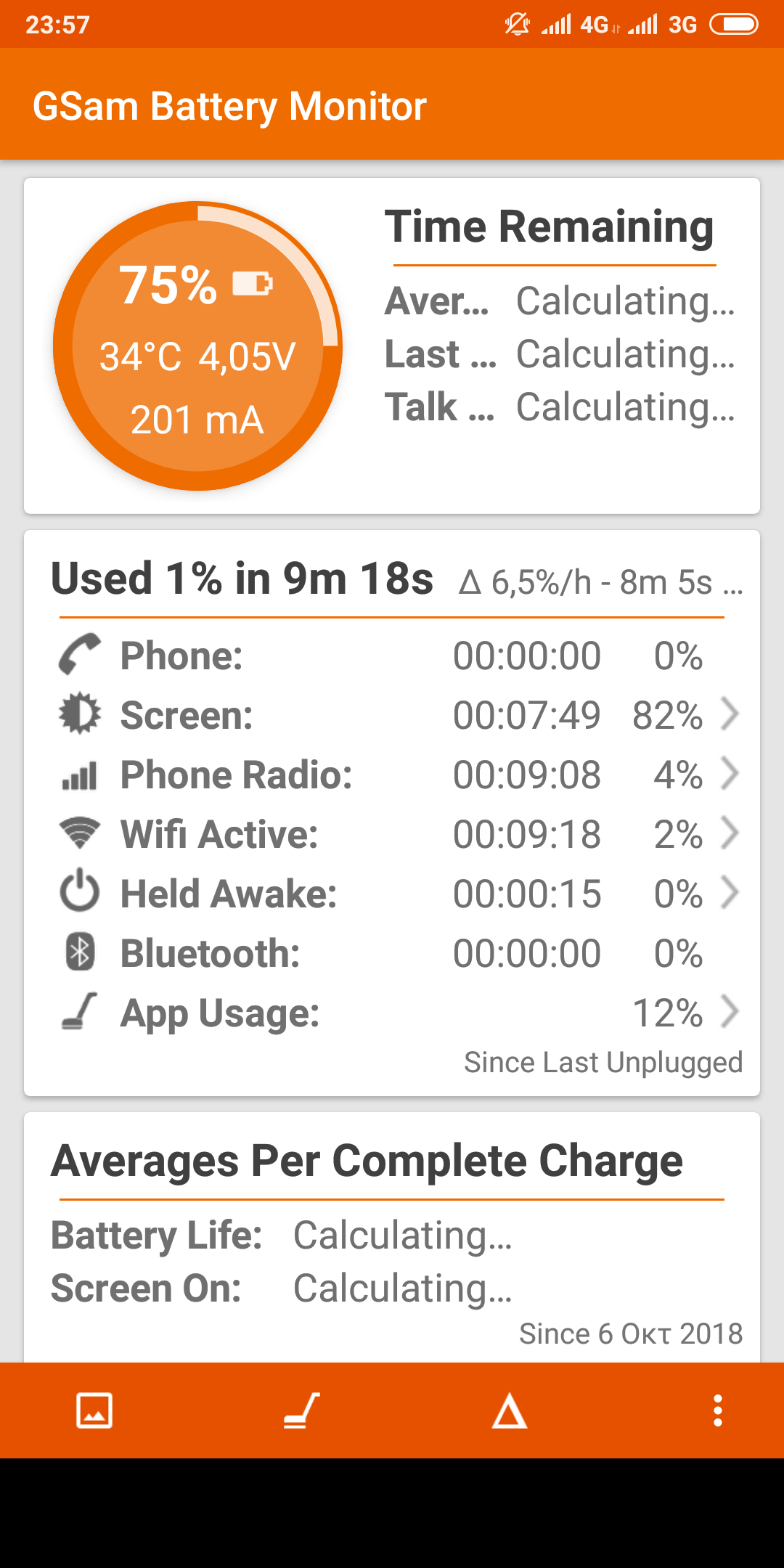The width and height of the screenshot is (784, 1568).
Task: Open the Averages Per Complete Charge card
Action: coord(392,1234)
